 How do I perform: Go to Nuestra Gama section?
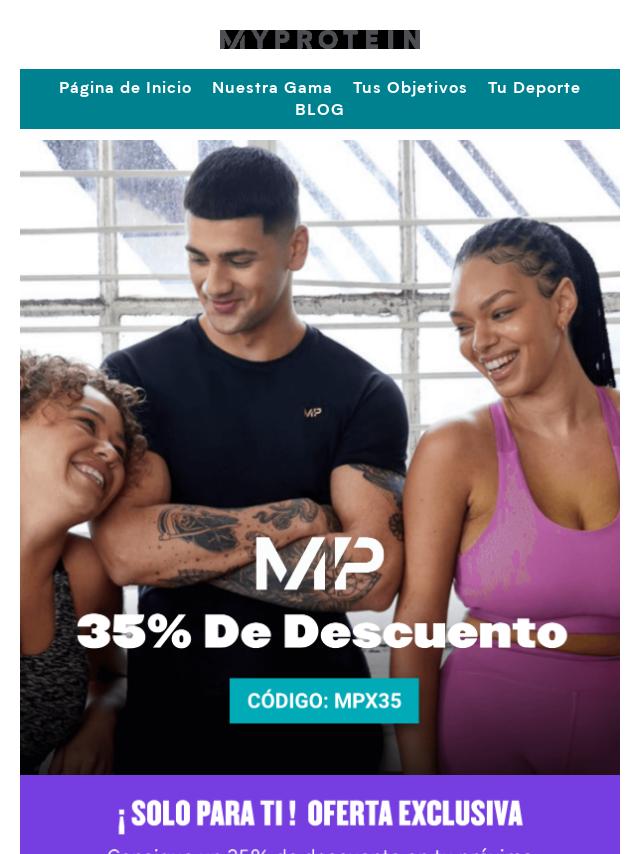272,88
